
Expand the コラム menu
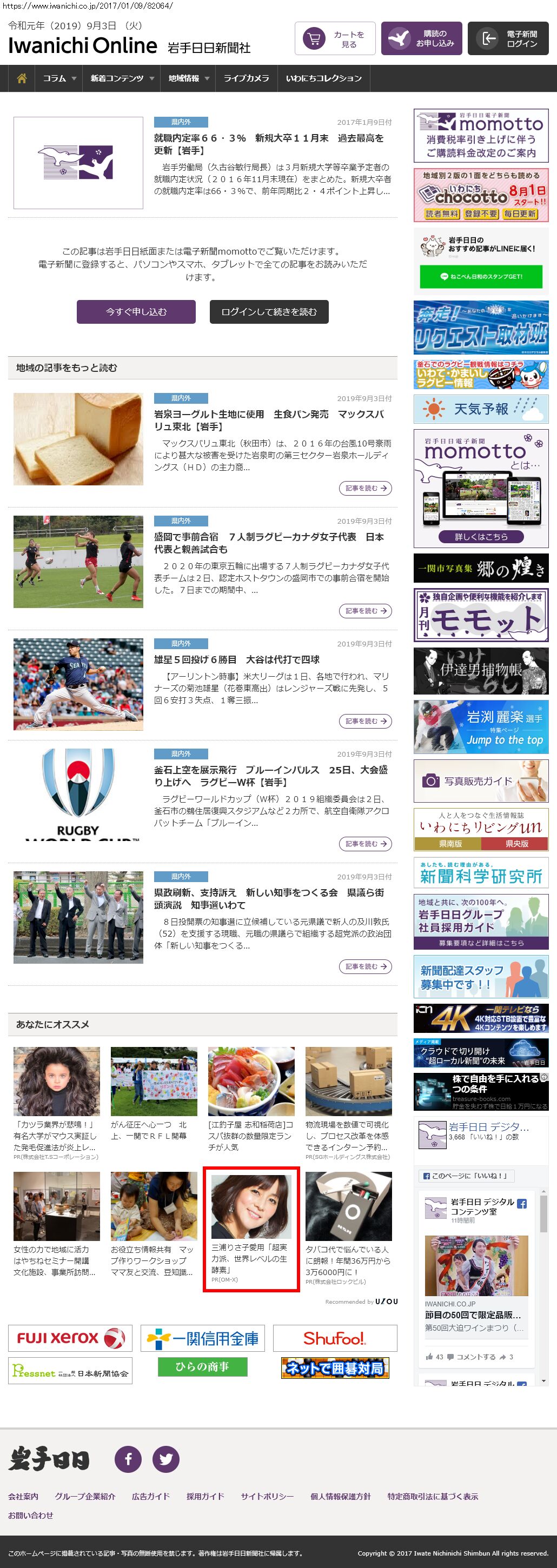[59, 78]
